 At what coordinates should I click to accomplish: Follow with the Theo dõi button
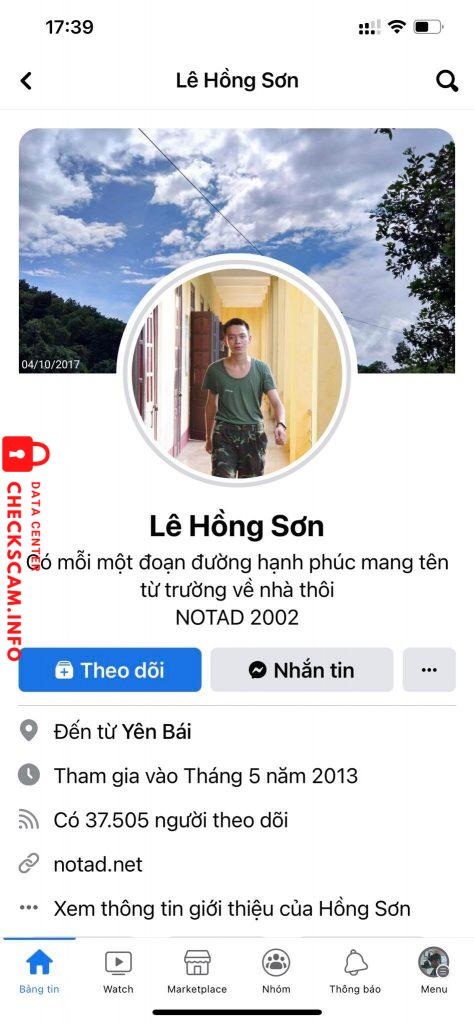pyautogui.click(x=110, y=670)
